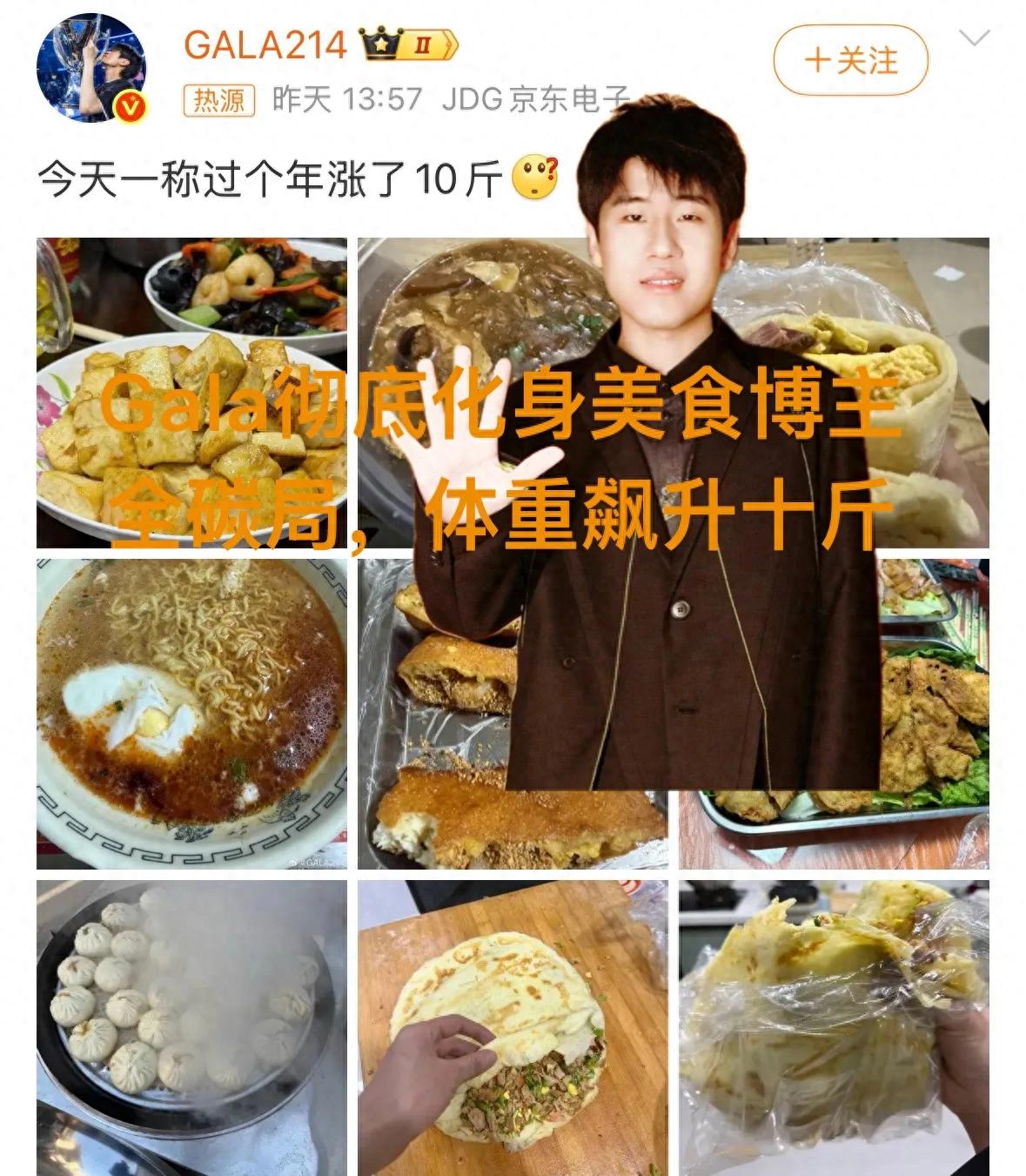Click the level II badge beside the crown icon
This screenshot has width=1026, height=1176.
424,45
